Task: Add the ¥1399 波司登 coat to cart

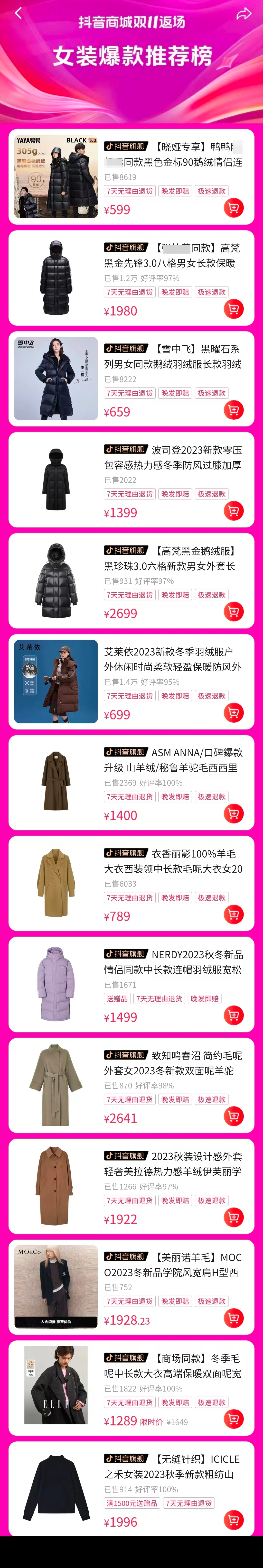Action: (233, 510)
